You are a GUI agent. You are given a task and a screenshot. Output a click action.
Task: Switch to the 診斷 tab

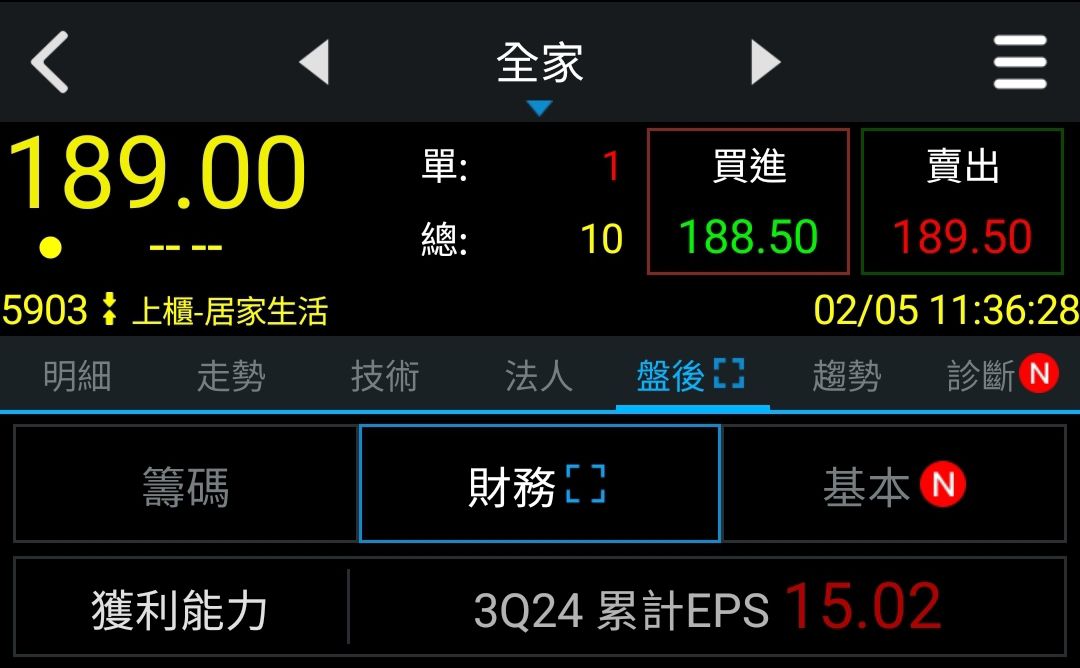point(1002,376)
